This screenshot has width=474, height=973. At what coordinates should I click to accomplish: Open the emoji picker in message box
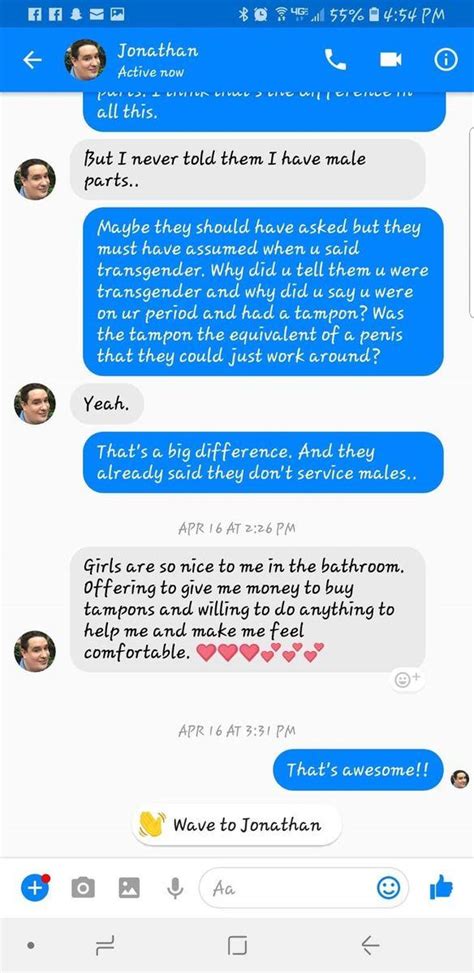click(x=389, y=889)
